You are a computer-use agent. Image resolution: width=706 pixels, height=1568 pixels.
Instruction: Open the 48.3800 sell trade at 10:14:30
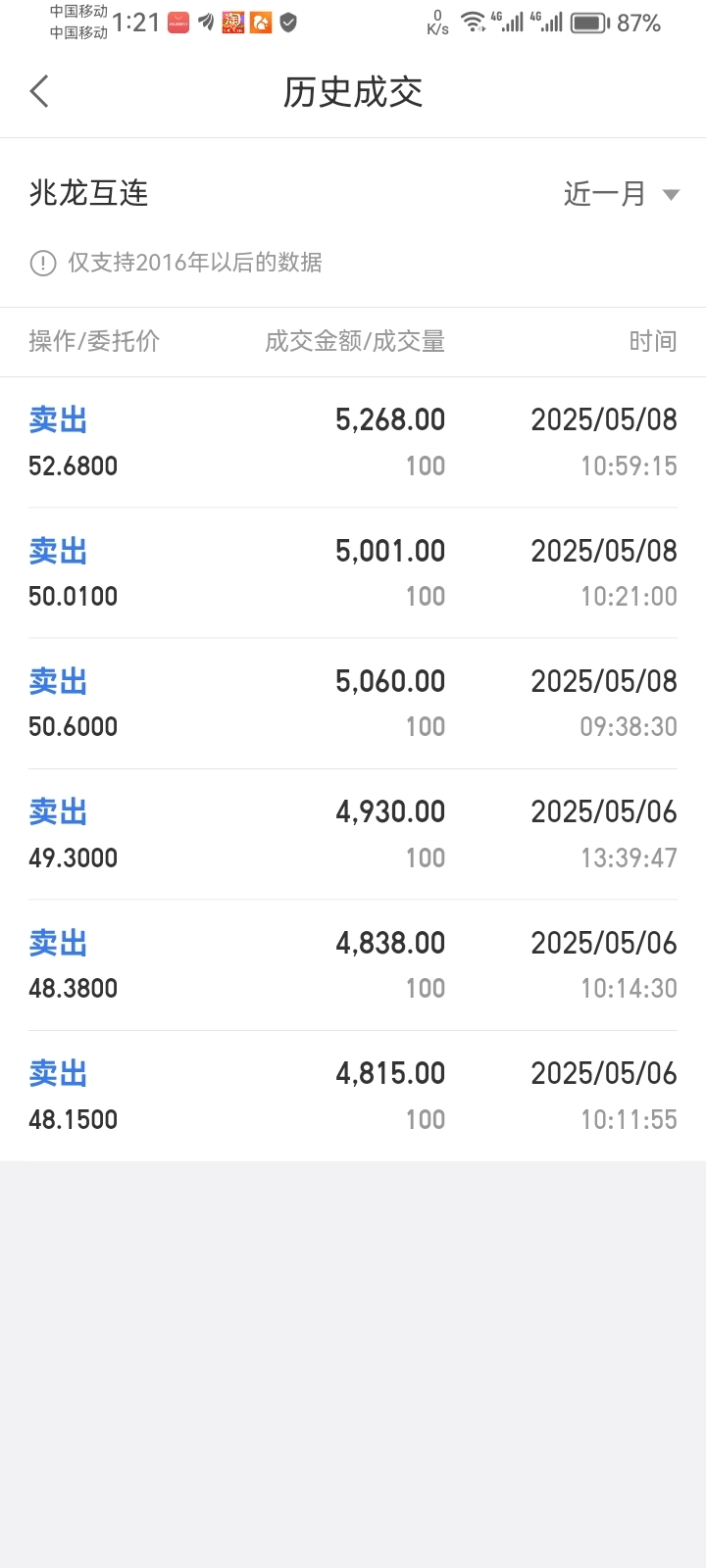[x=353, y=965]
